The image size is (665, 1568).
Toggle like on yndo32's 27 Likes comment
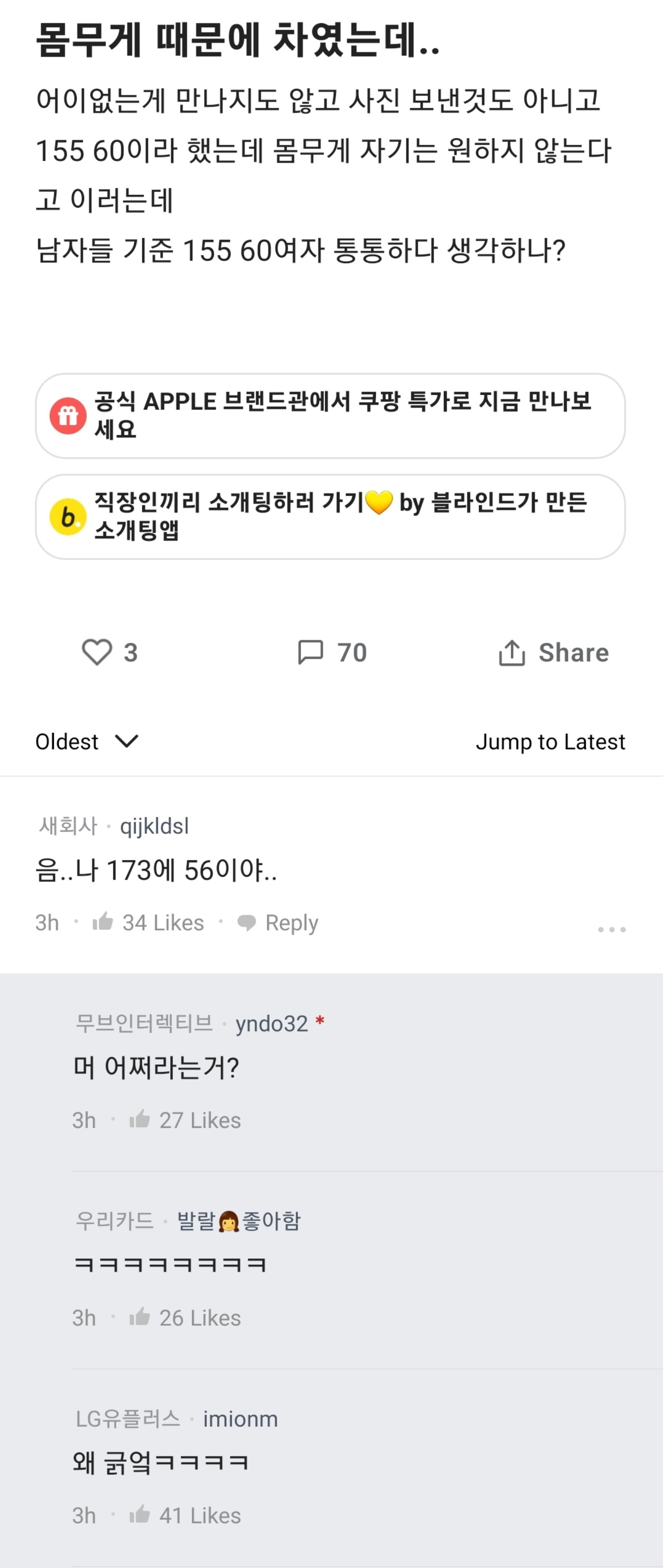[140, 1119]
